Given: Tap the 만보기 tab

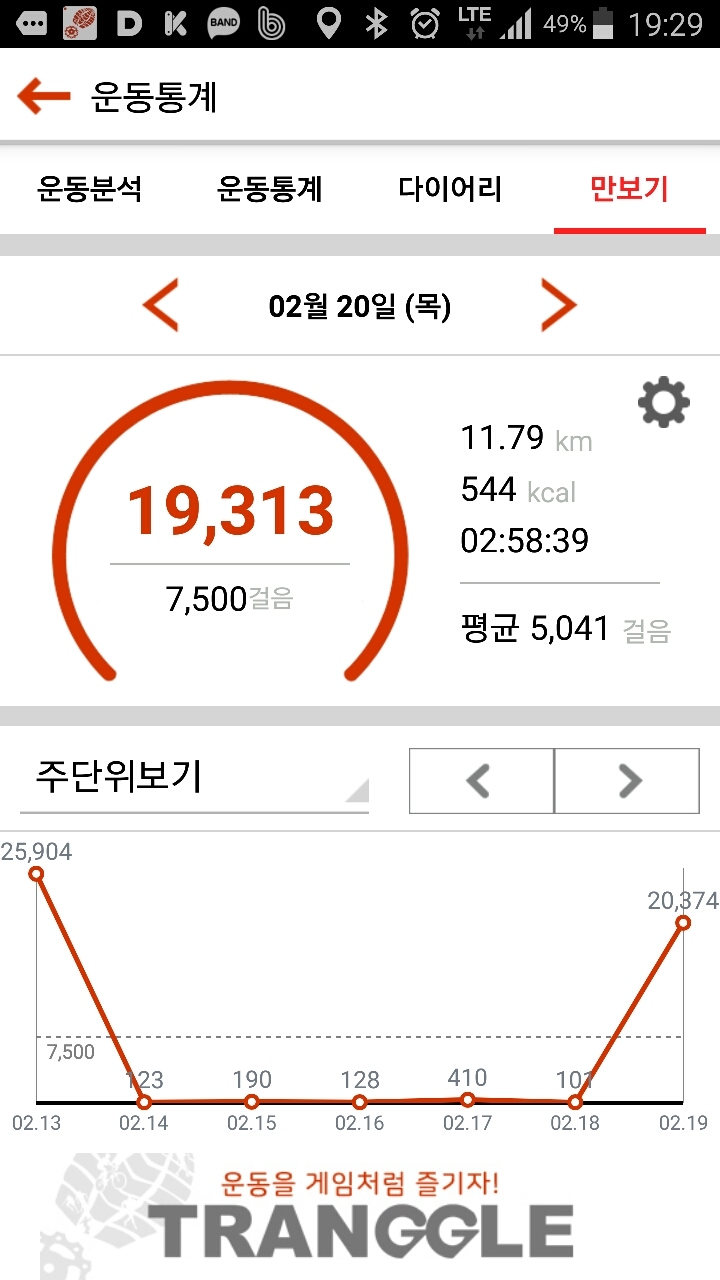Looking at the screenshot, I should coord(630,189).
